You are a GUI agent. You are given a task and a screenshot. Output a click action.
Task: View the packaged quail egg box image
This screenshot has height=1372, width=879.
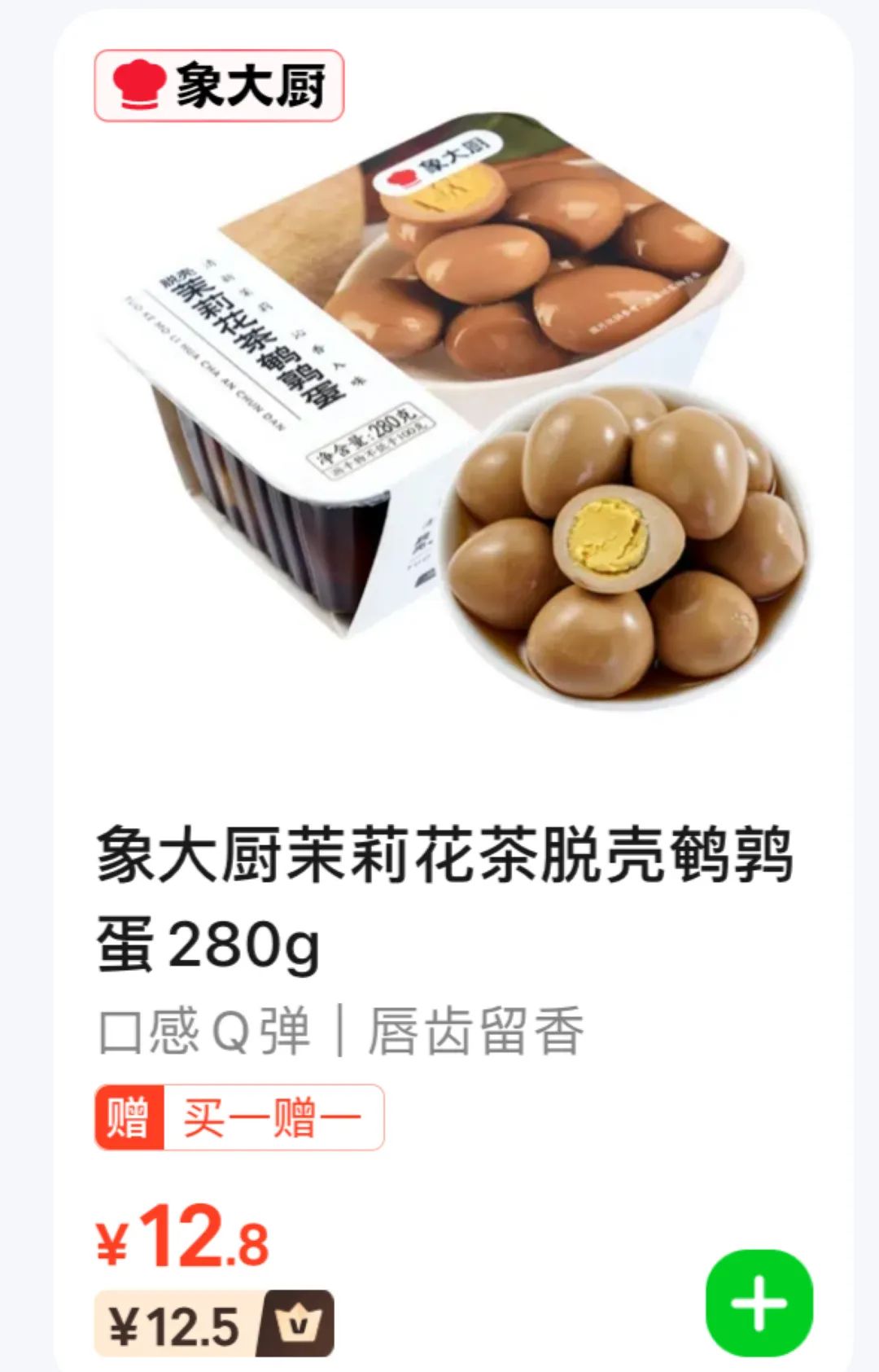pos(342,366)
